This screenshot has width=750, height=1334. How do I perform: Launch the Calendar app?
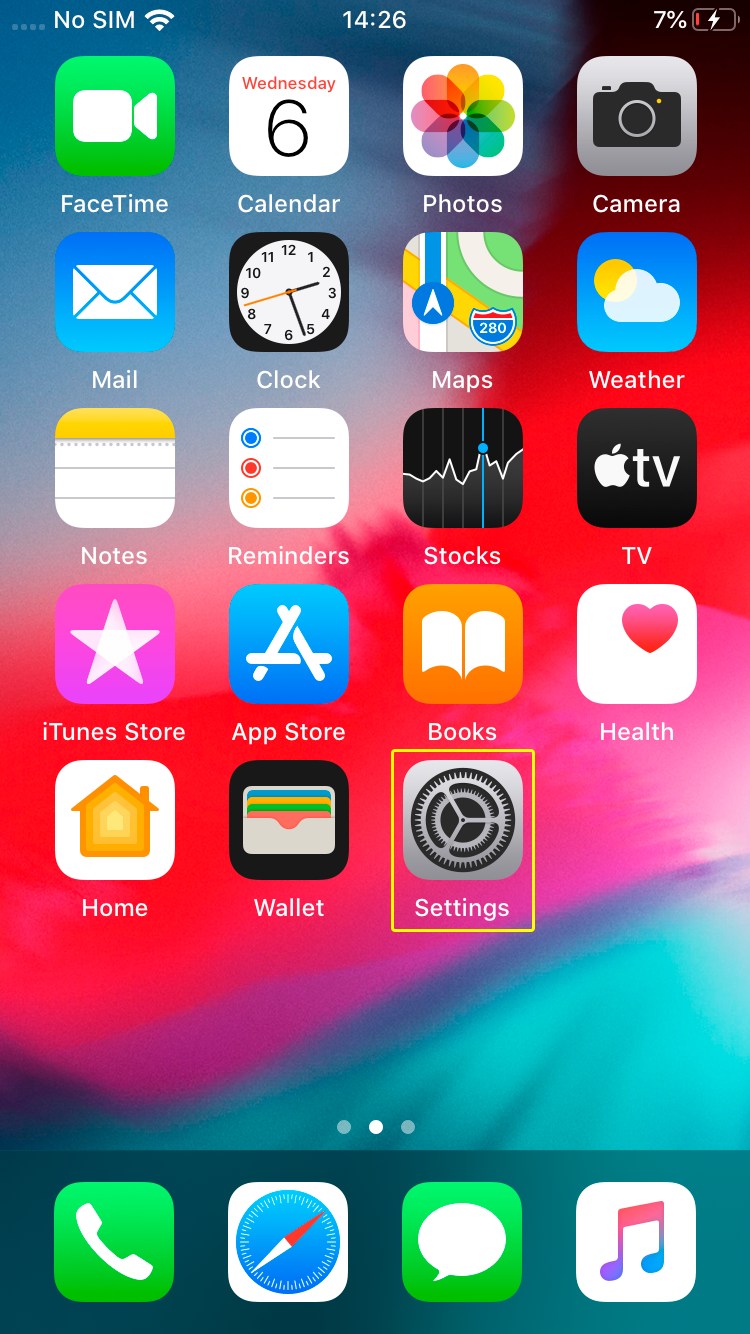point(289,116)
